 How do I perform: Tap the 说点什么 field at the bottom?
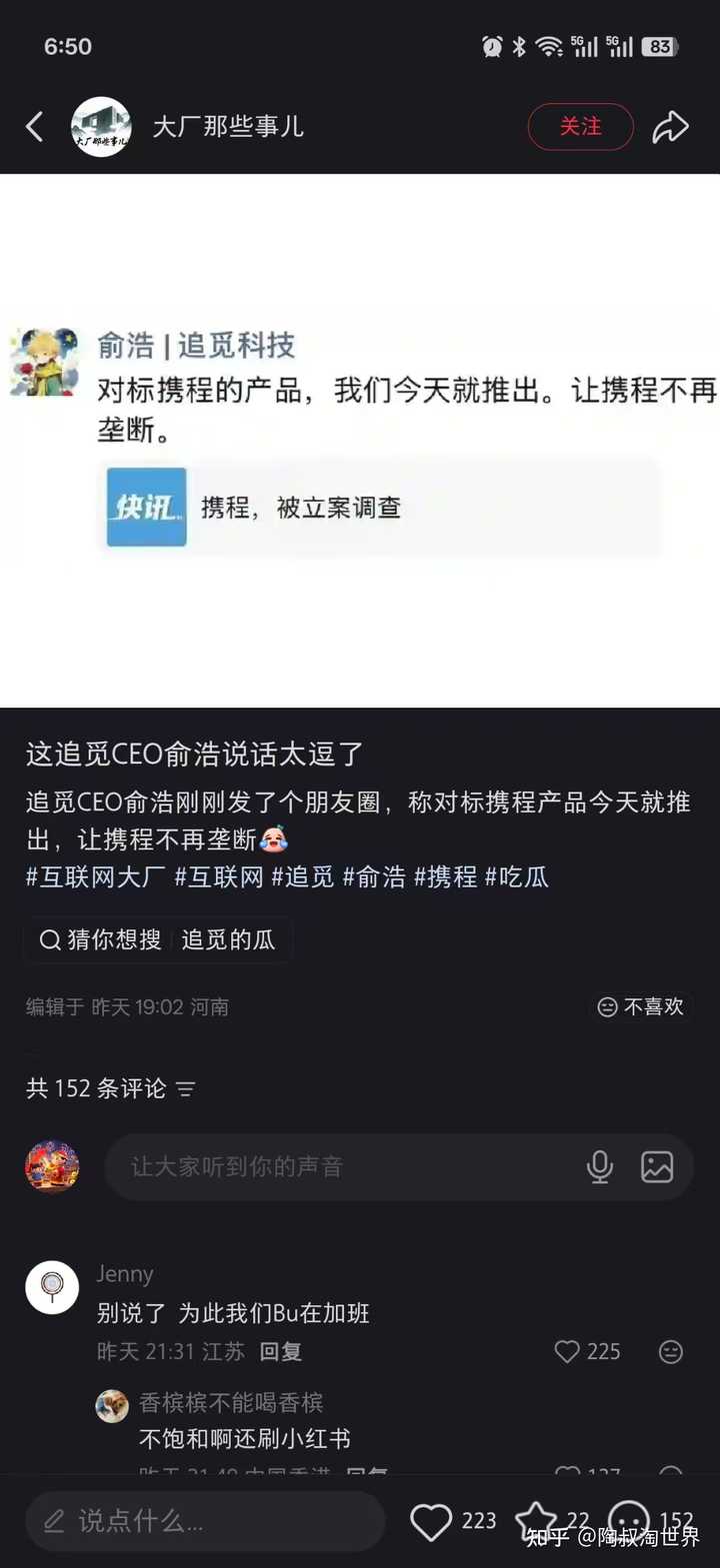205,1521
